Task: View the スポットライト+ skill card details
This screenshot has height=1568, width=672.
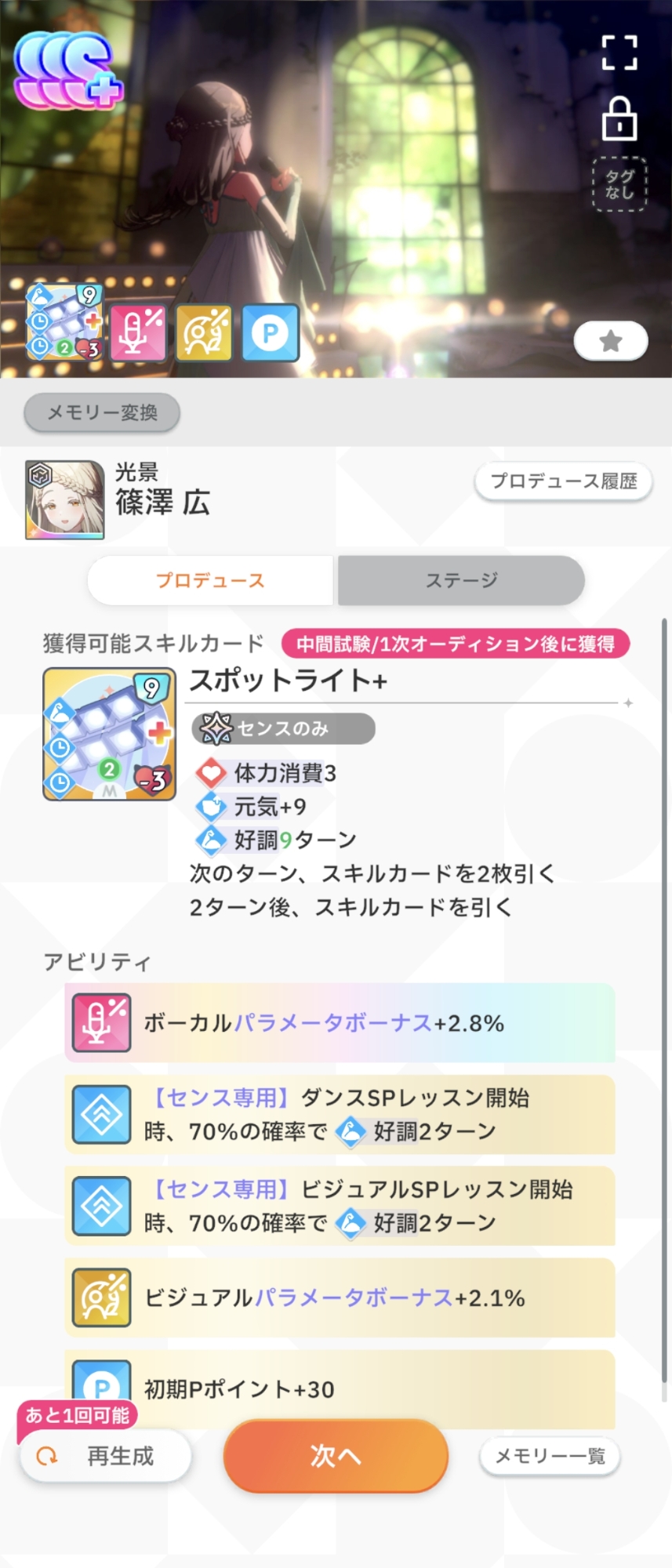Action: point(109,734)
